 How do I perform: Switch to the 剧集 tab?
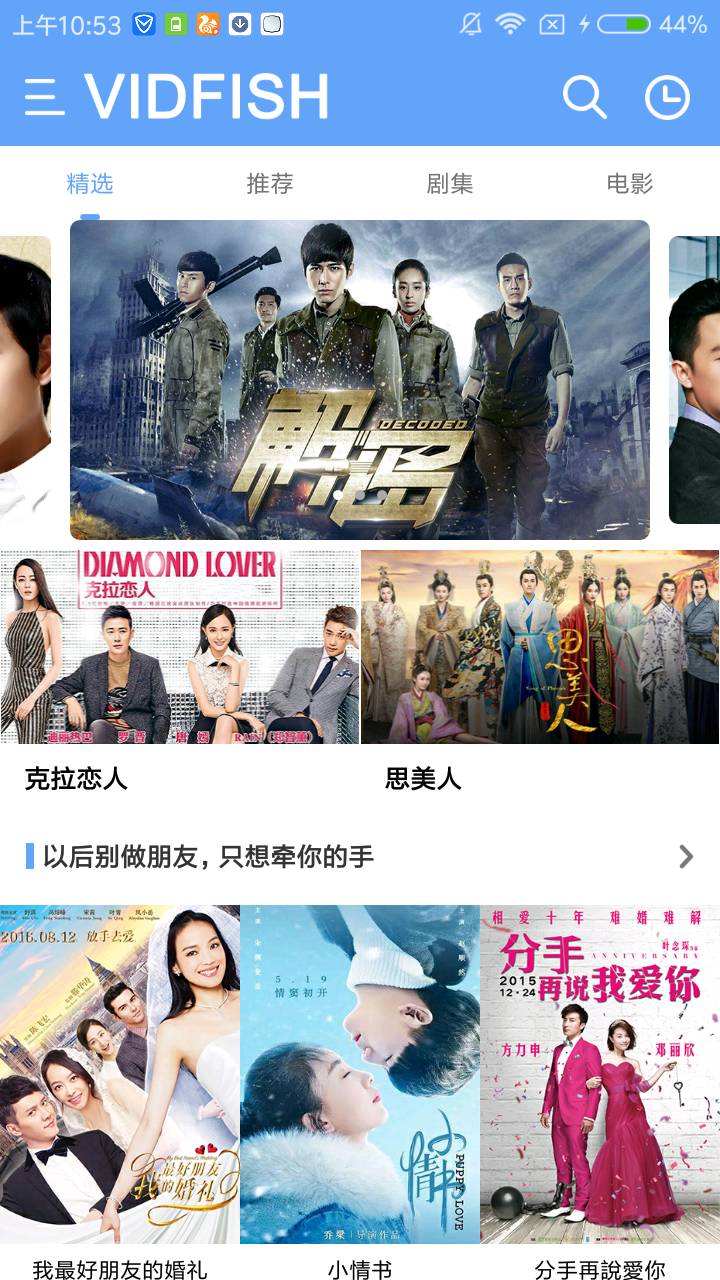[450, 183]
